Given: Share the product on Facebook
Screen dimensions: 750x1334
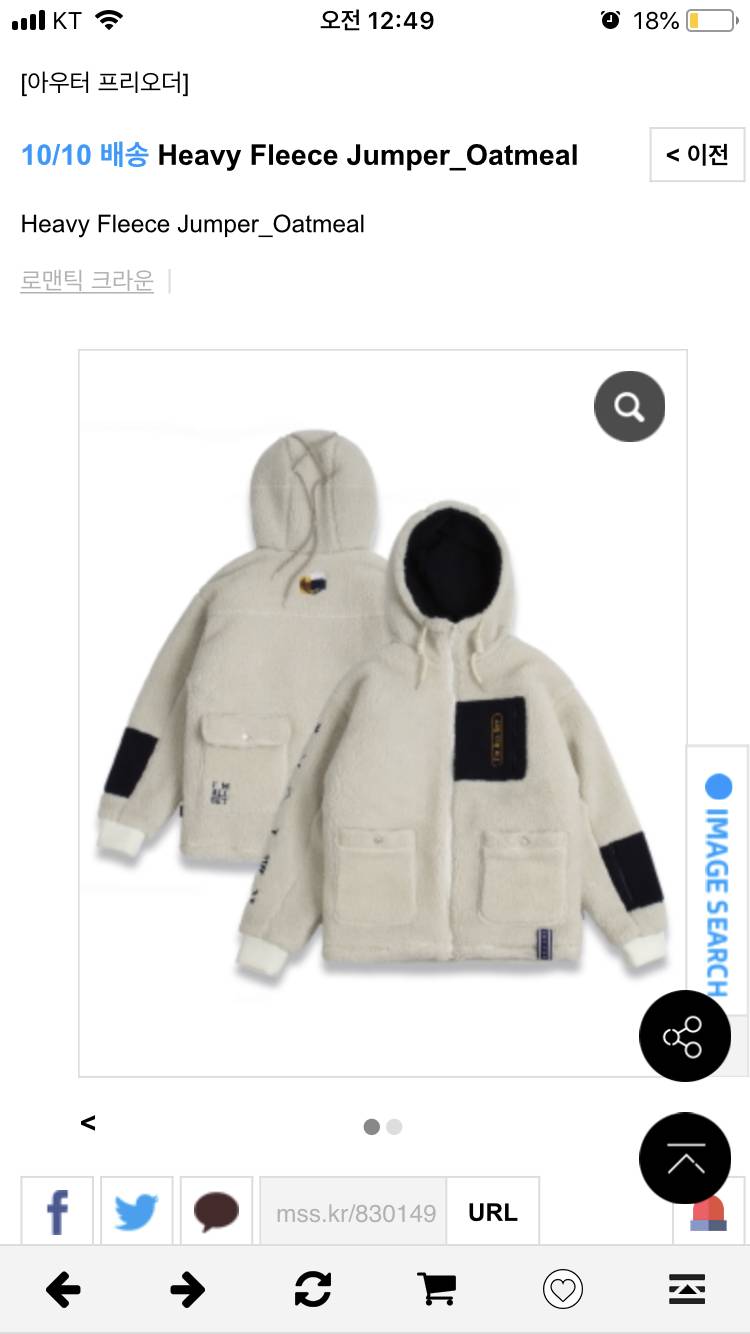Looking at the screenshot, I should [57, 1211].
